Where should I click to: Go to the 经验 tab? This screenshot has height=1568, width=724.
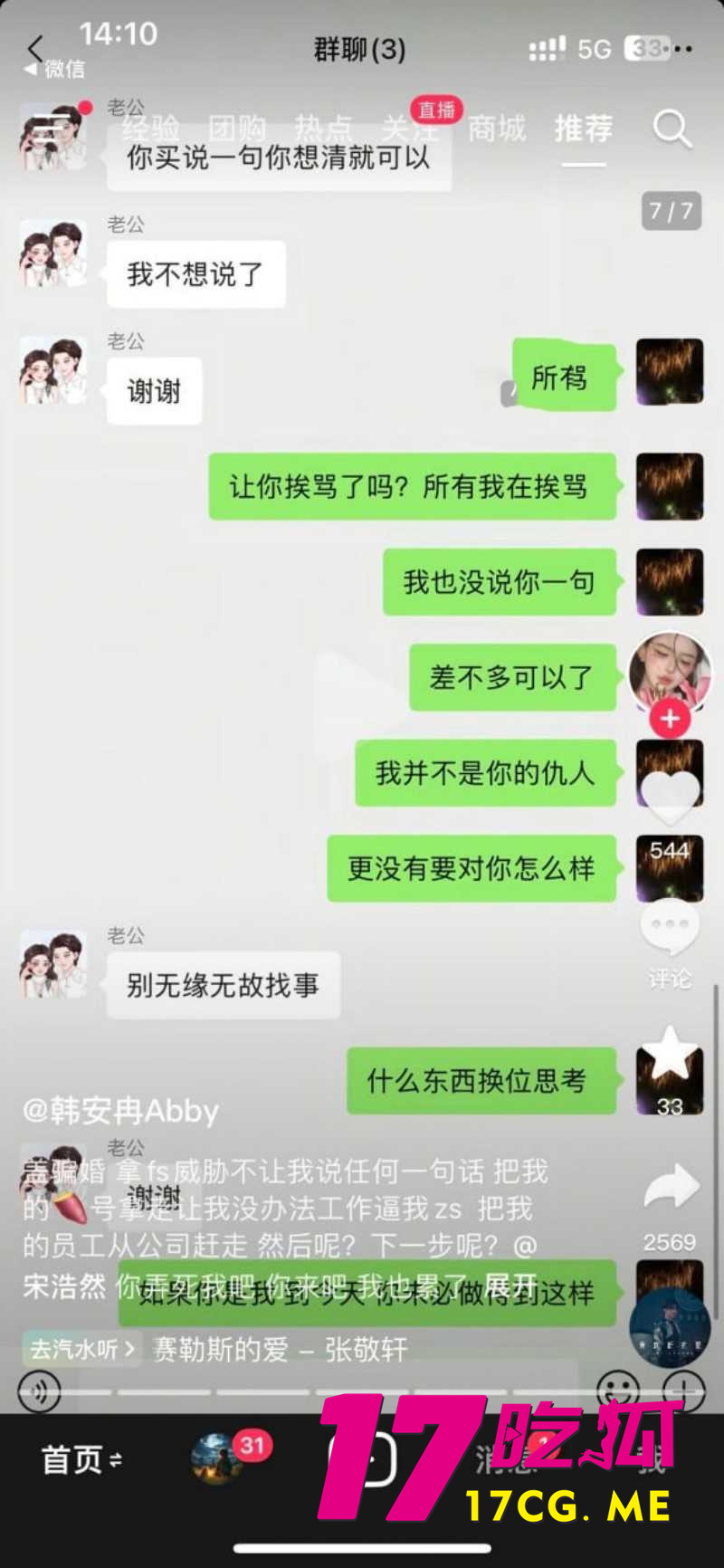pos(151,129)
